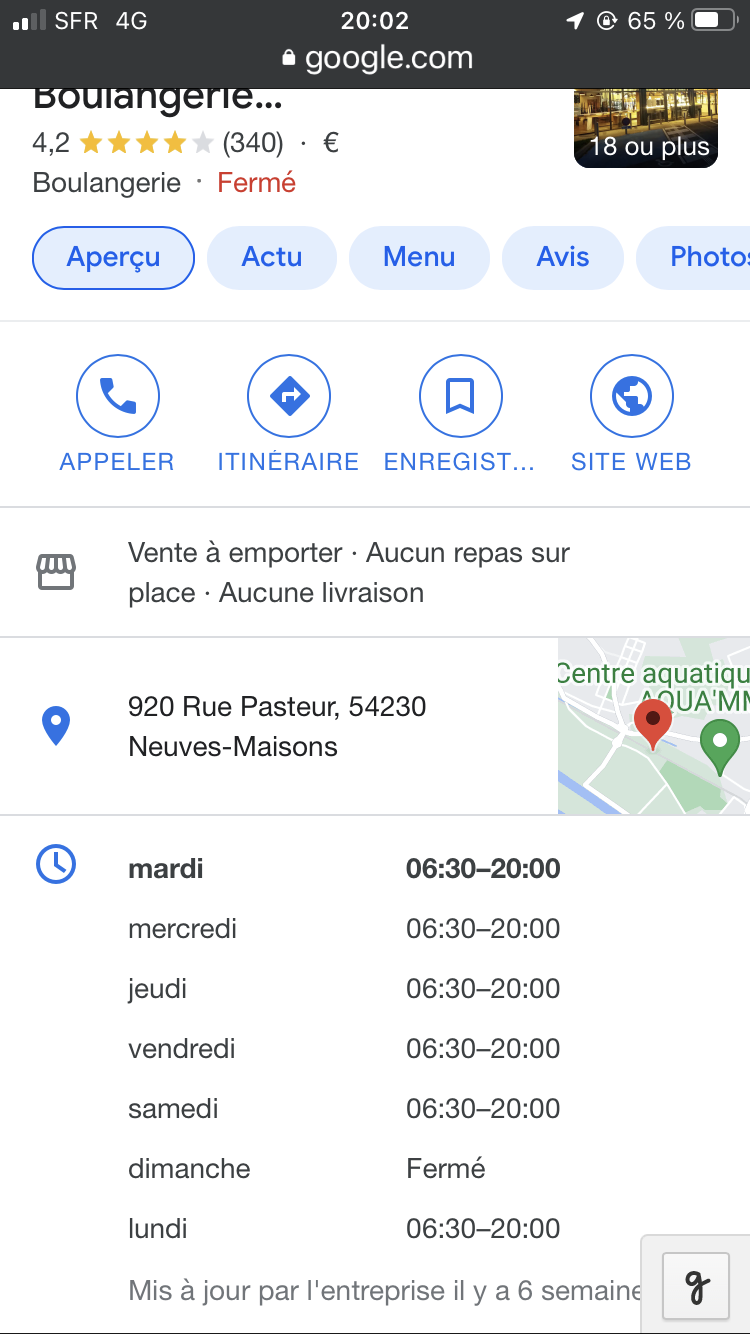The image size is (750, 1334).
Task: Open the map preview of Neuves-Maisons
Action: (x=653, y=726)
